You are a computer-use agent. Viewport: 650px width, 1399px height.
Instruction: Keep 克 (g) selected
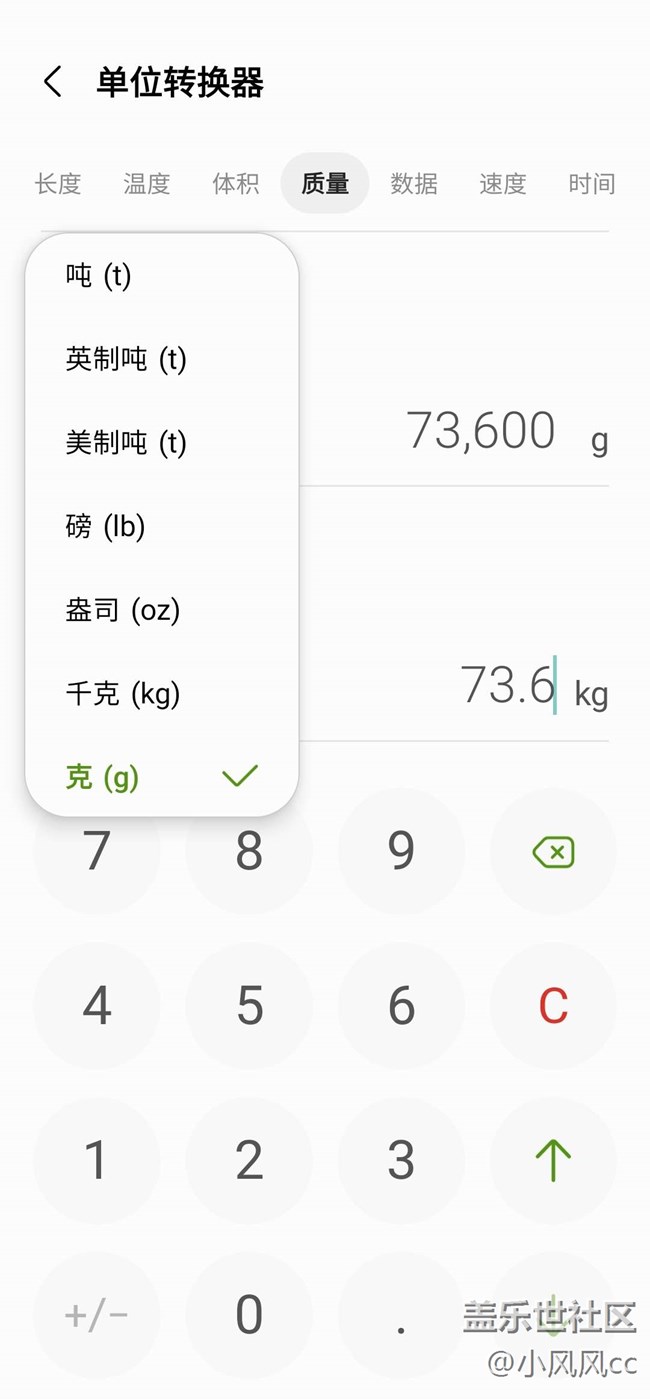pyautogui.click(x=103, y=777)
